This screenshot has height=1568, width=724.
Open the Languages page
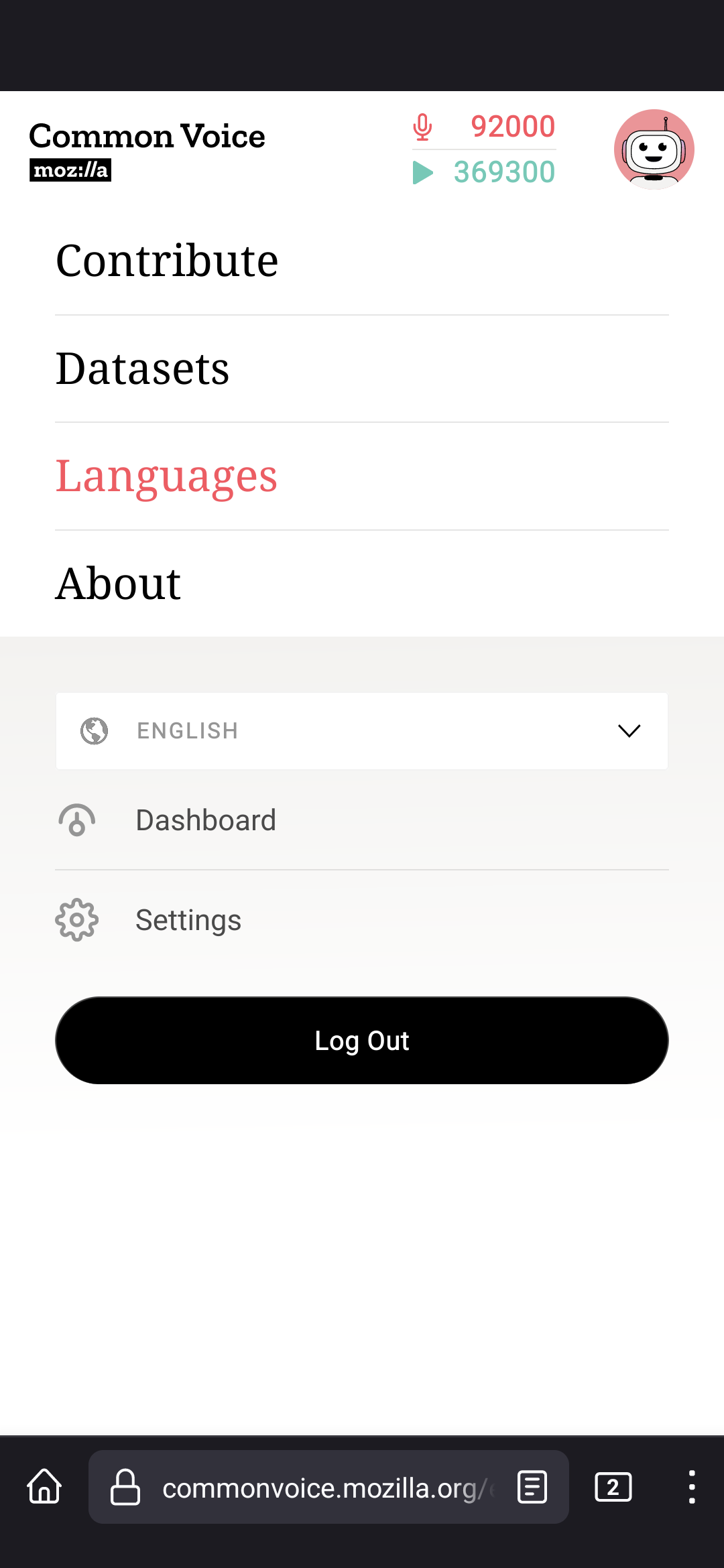pos(166,476)
